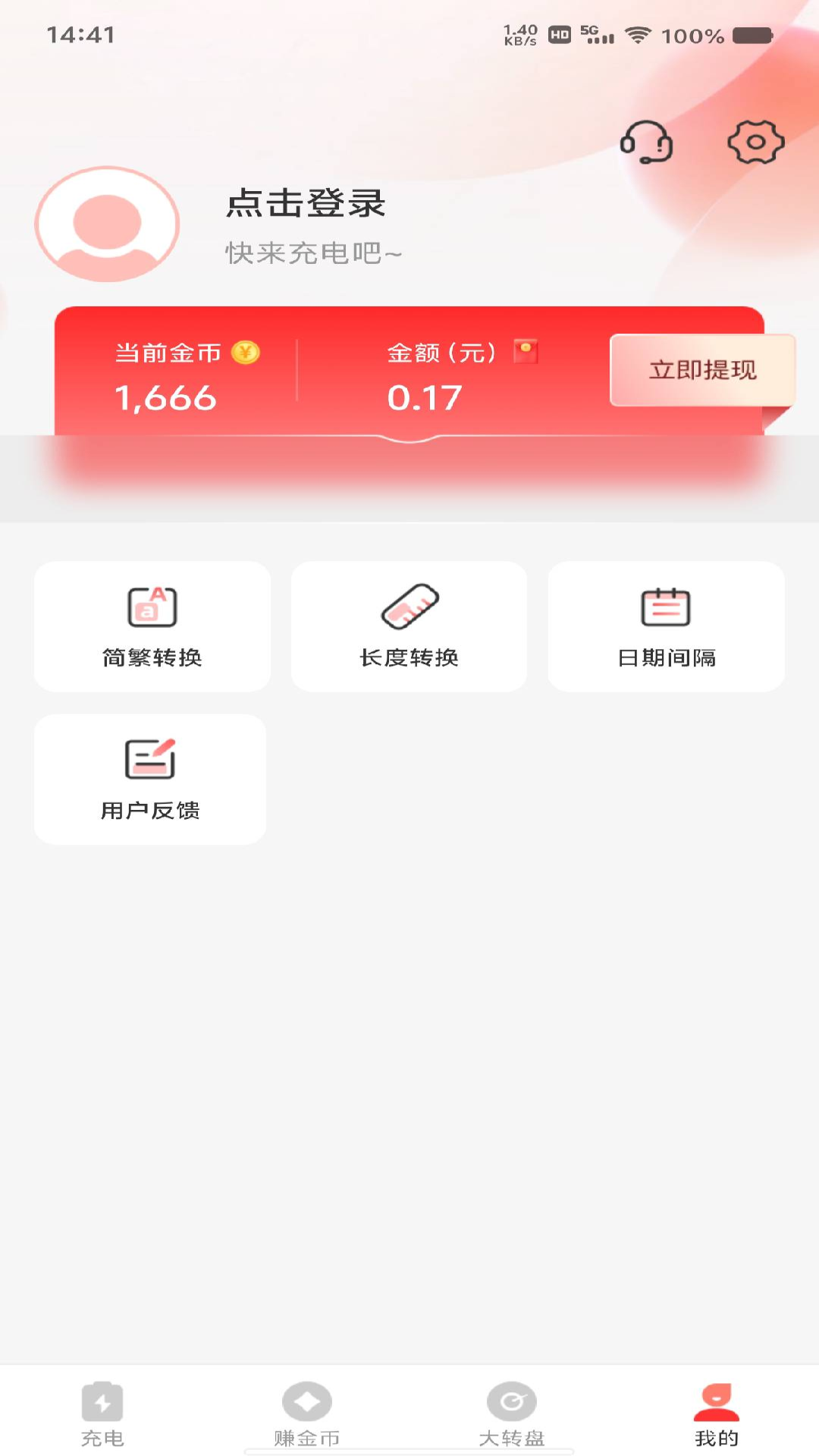
Task: Open the customer service headset icon
Action: 646,143
